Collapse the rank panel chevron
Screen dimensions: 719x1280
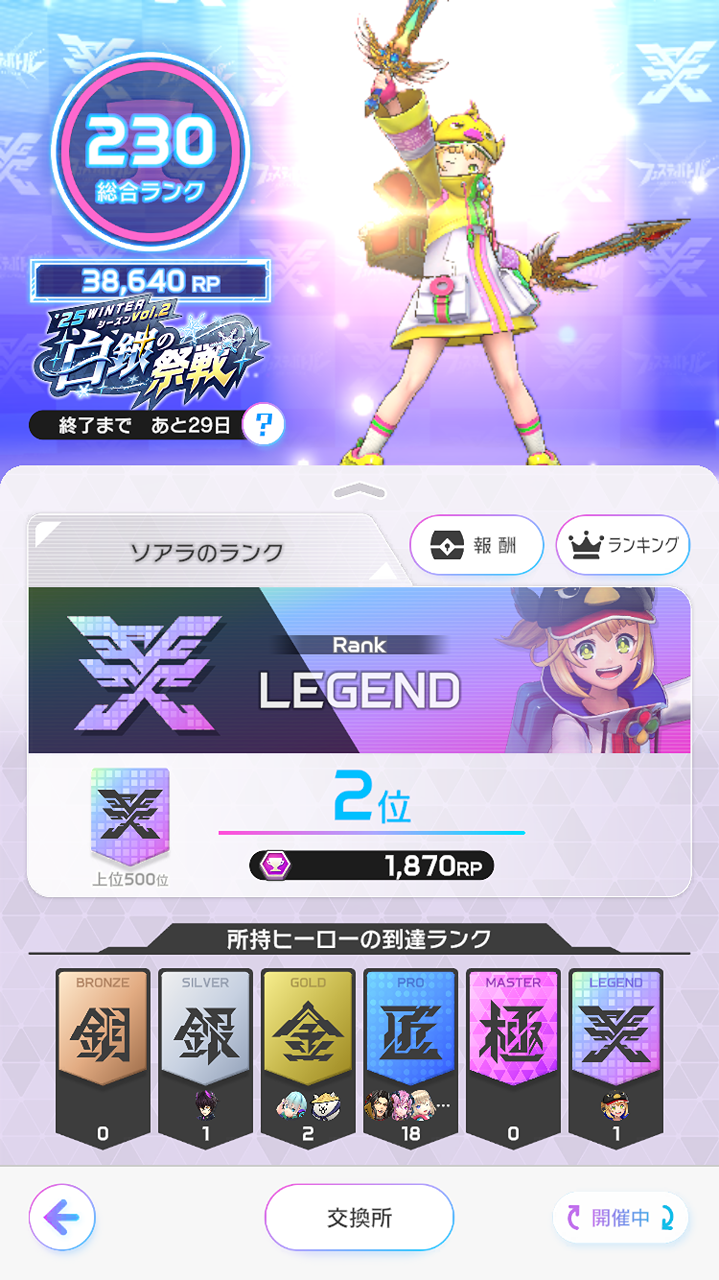coord(358,490)
